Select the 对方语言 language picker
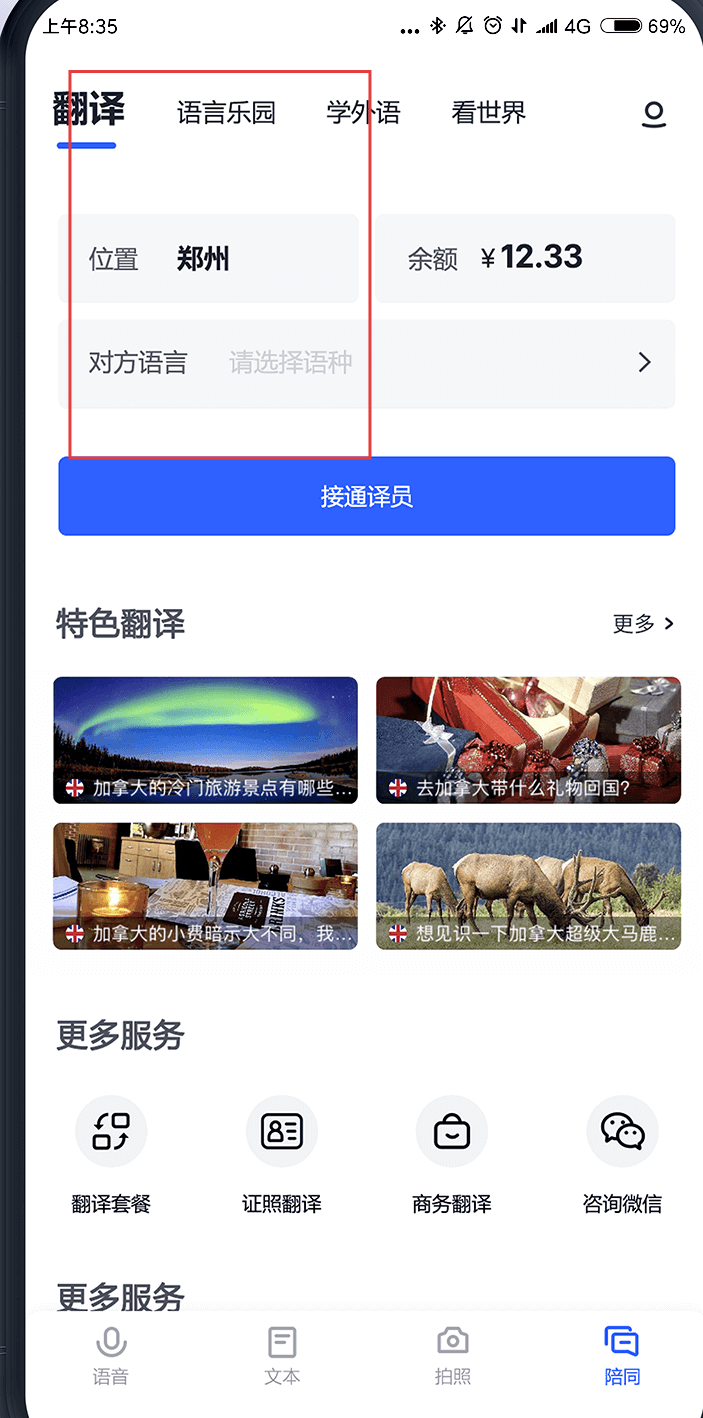 (x=366, y=363)
